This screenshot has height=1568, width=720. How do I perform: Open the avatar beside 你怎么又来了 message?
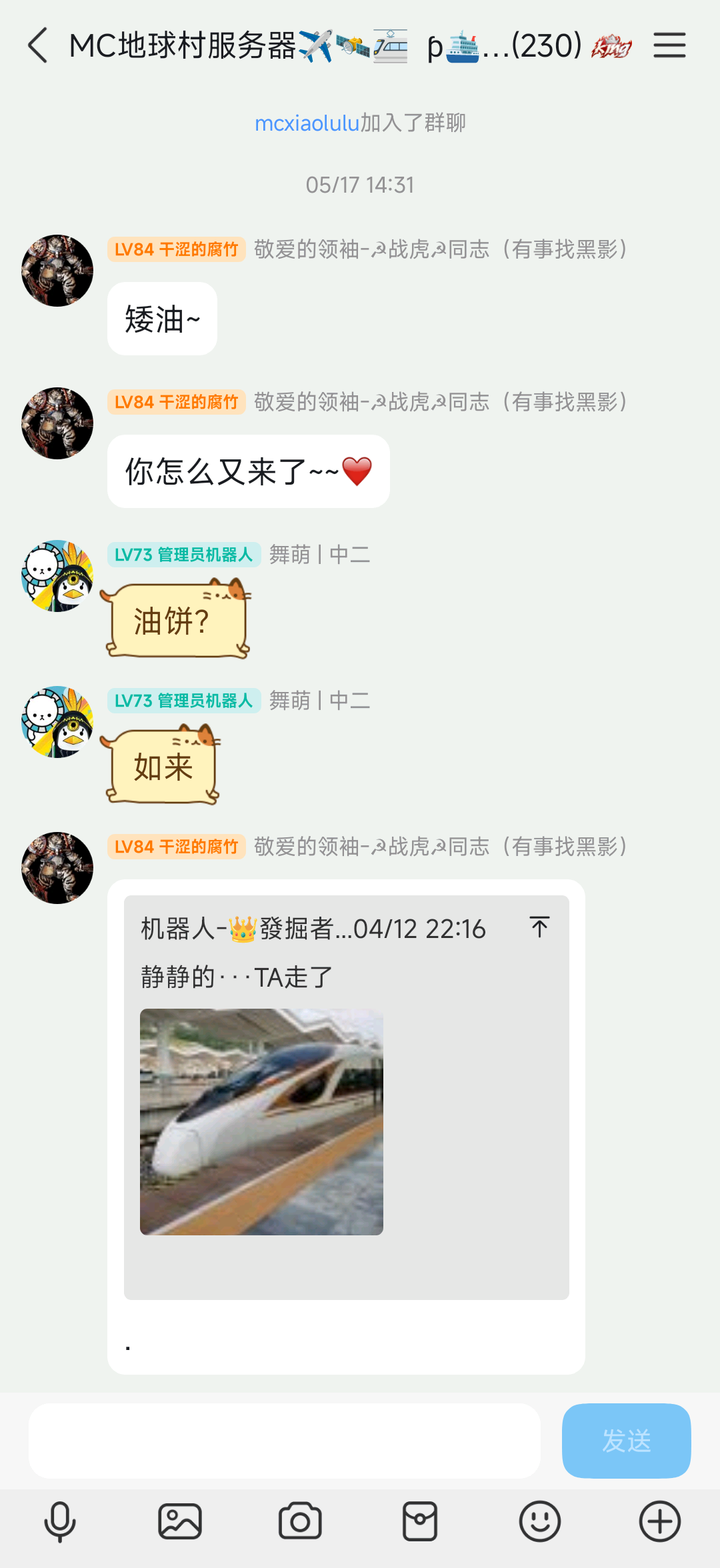[x=57, y=423]
